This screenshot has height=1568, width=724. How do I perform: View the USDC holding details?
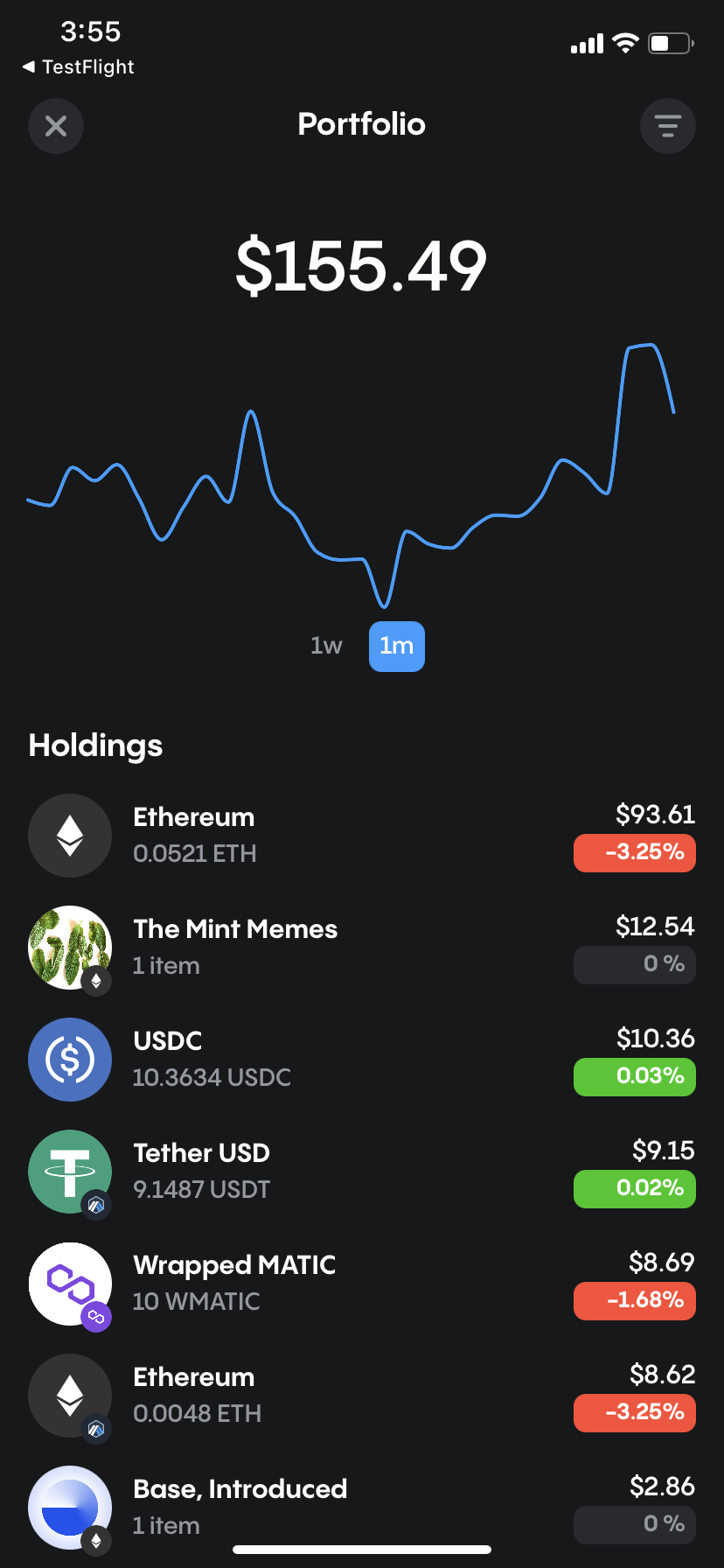[362, 1060]
